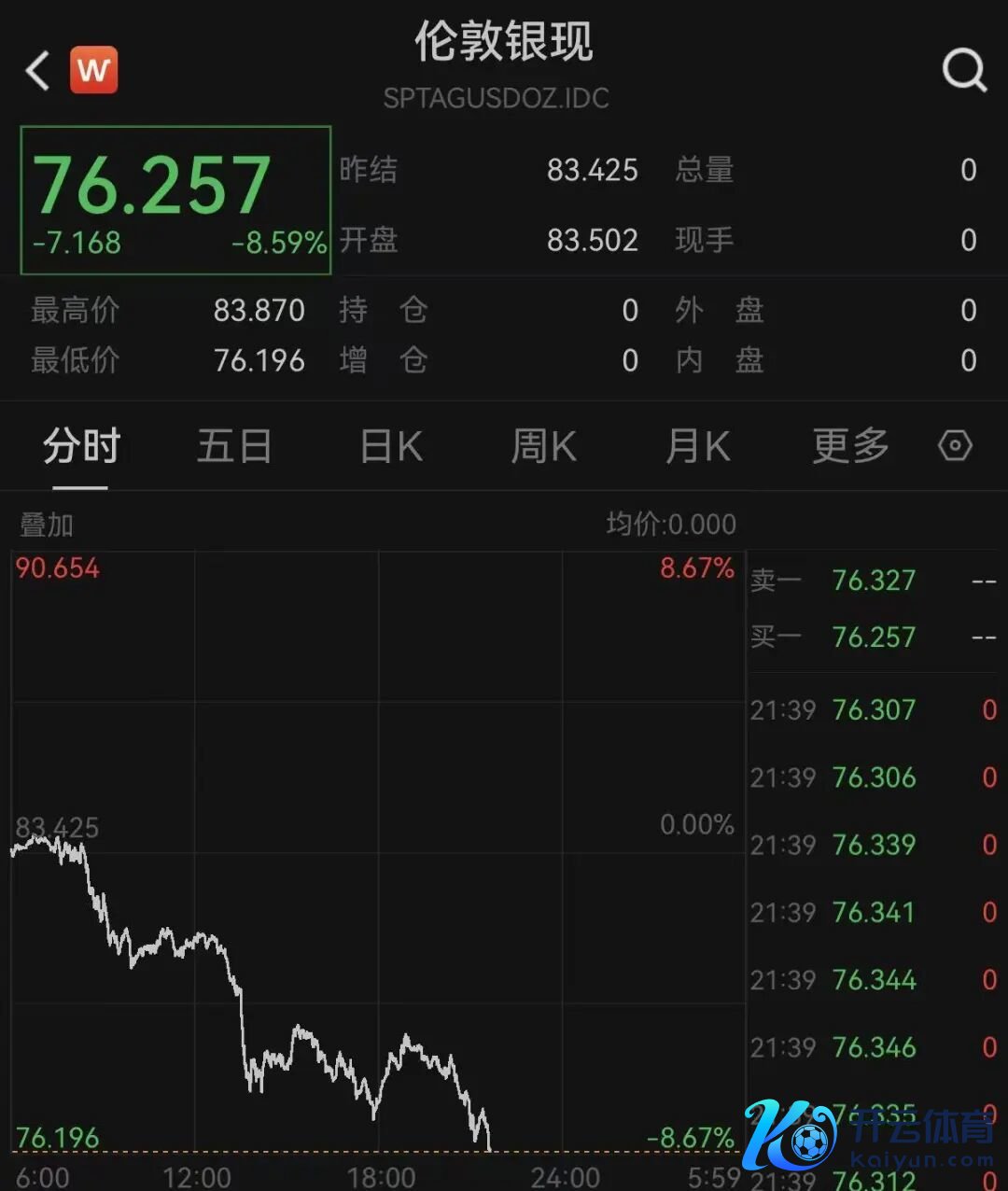Tap 叠加 to overlay a comparison
Screen dimensions: 1008x1191
tap(47, 525)
